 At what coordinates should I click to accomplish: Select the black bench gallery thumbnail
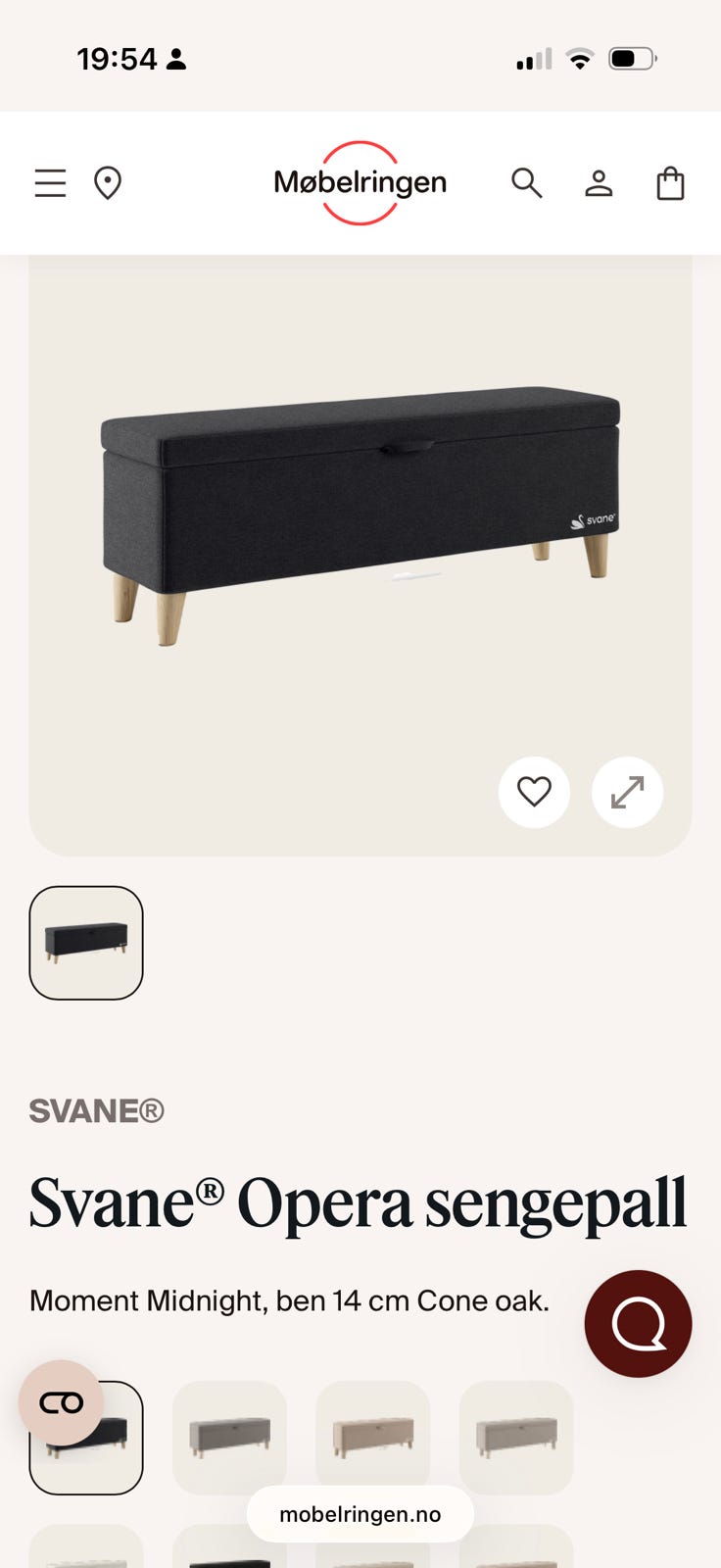(86, 943)
